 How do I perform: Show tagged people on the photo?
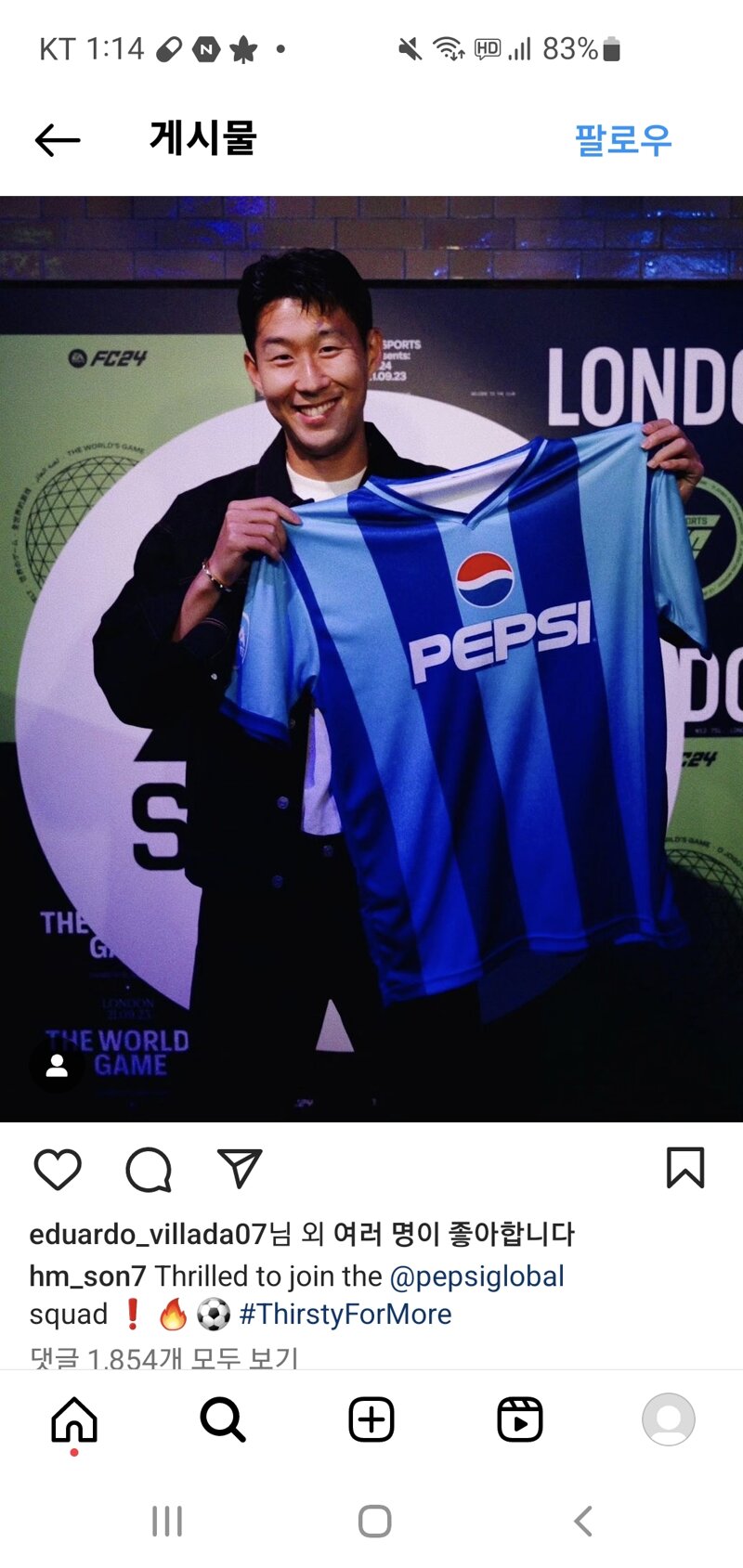point(57,1065)
